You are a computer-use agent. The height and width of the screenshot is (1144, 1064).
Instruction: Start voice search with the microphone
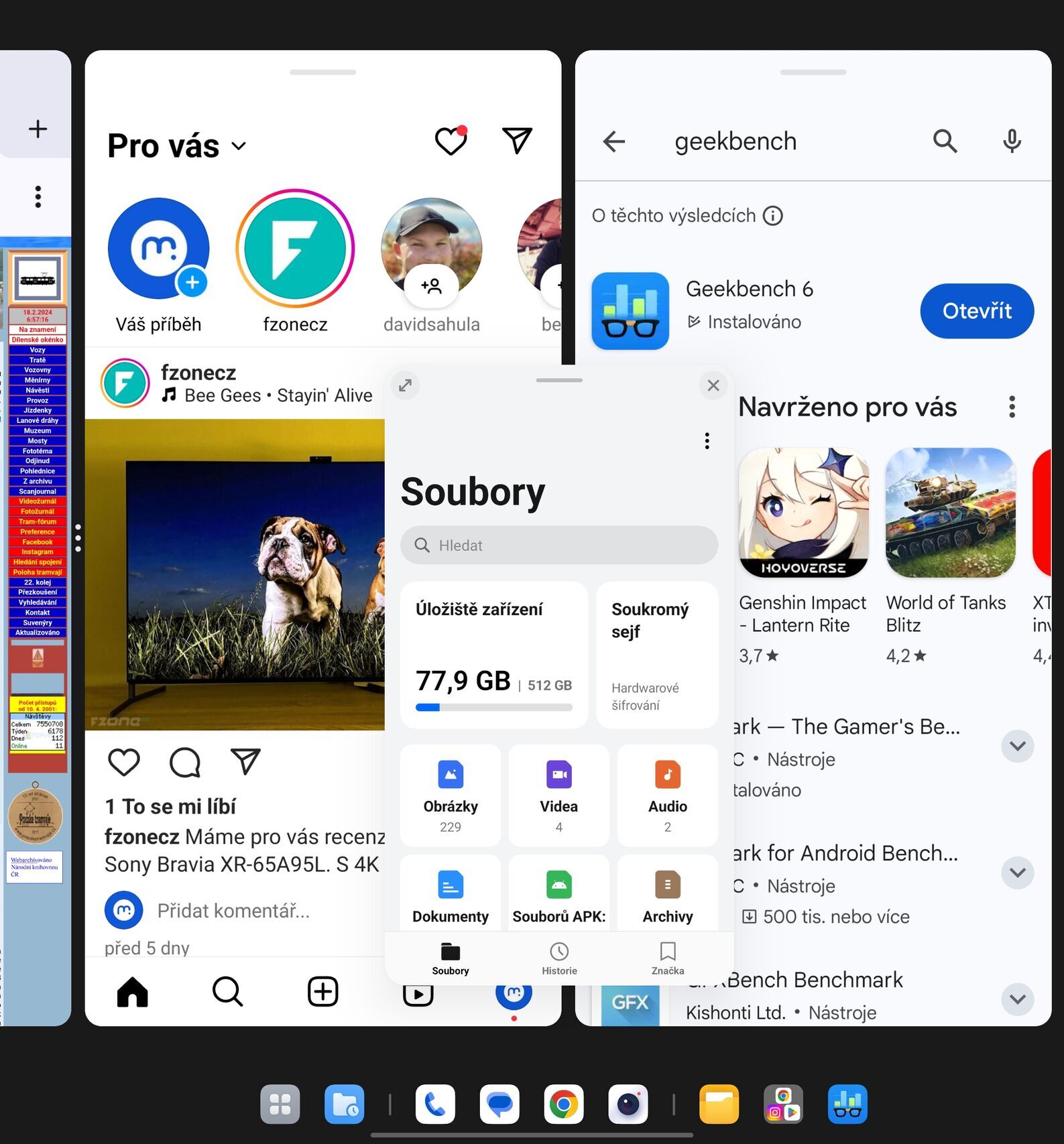pyautogui.click(x=1011, y=141)
